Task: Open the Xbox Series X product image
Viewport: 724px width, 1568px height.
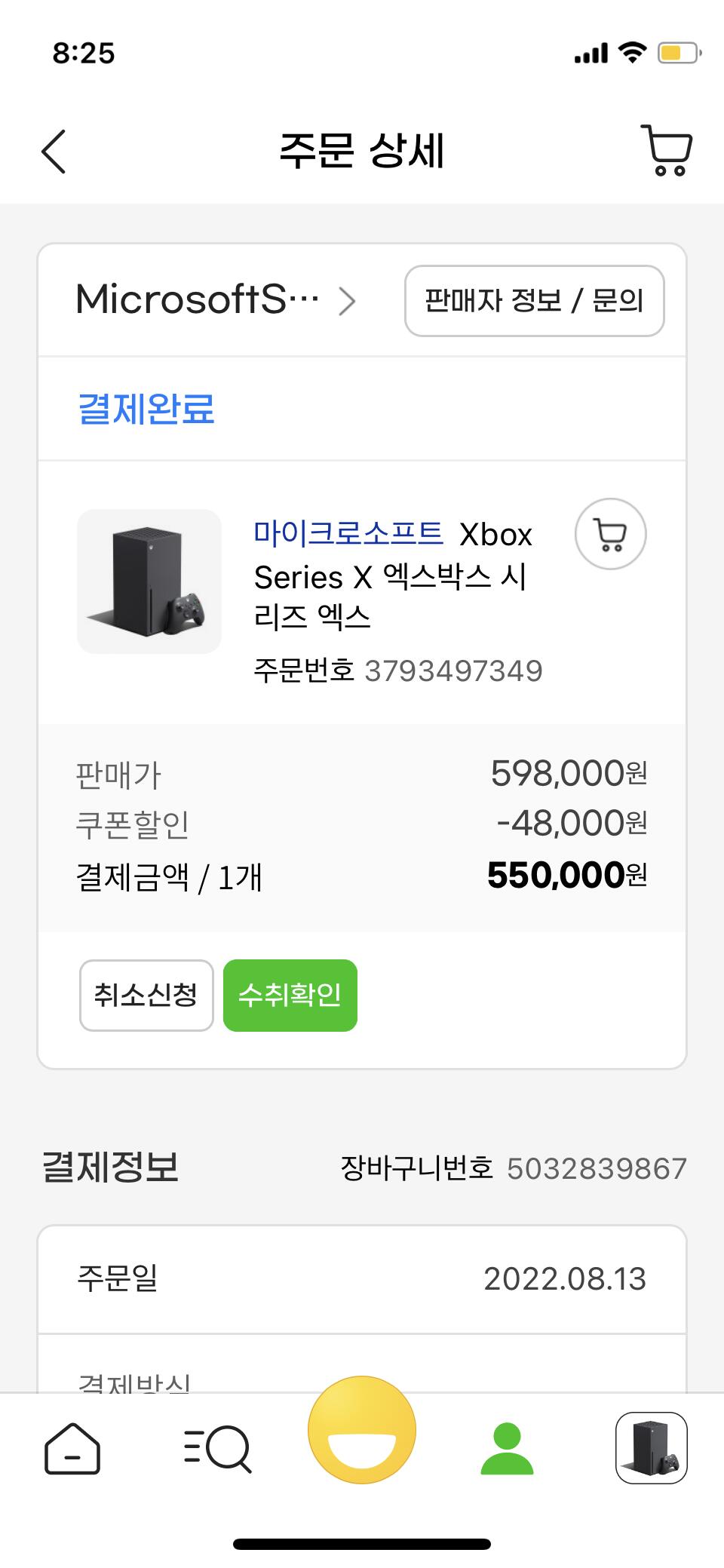Action: point(149,581)
